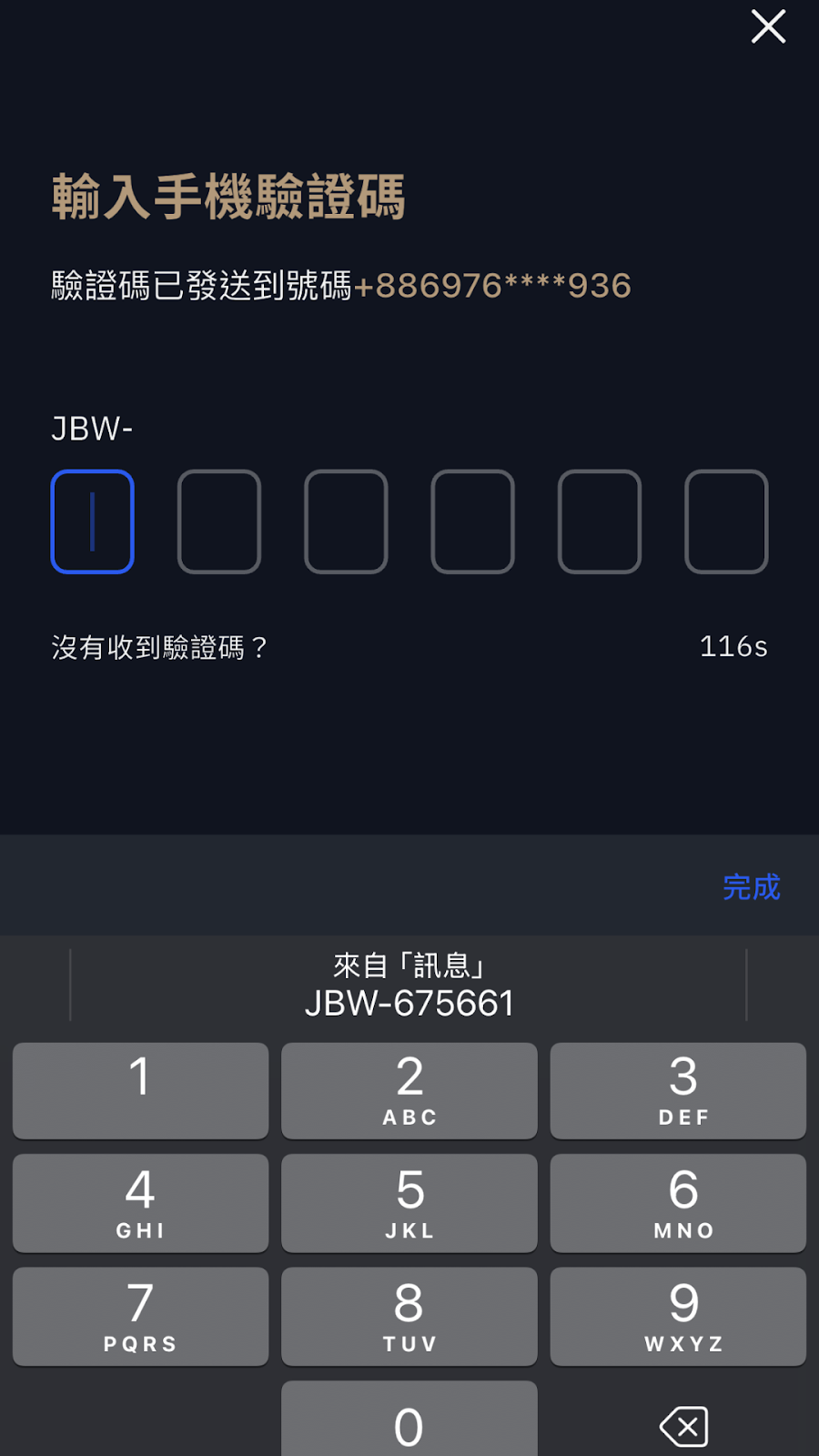The height and width of the screenshot is (1456, 819).
Task: Close the verification code screen
Action: coord(768,27)
